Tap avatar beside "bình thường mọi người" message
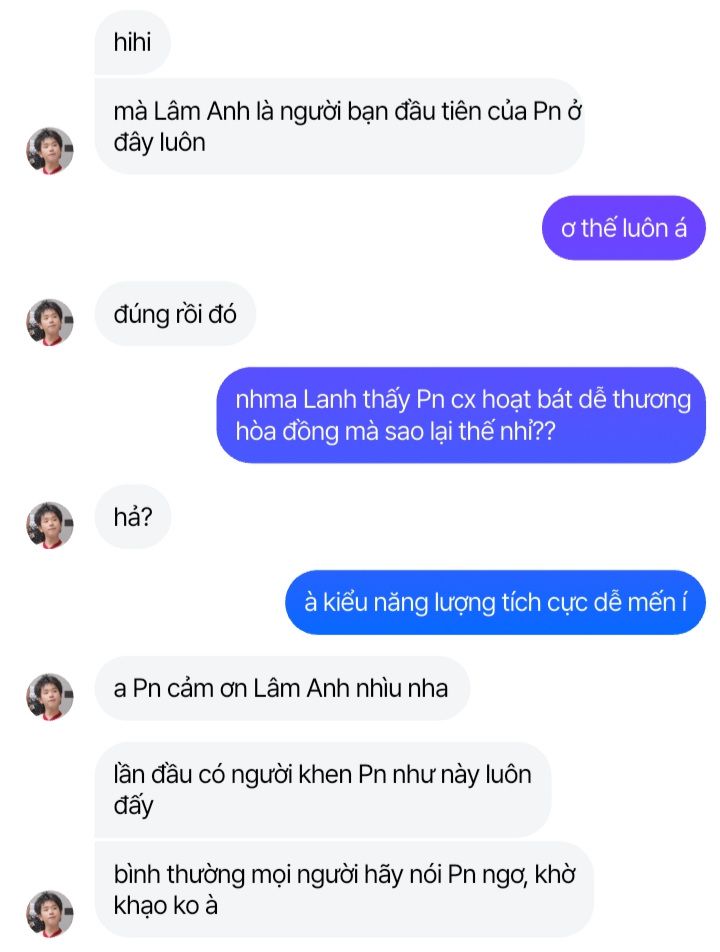 [x=50, y=913]
